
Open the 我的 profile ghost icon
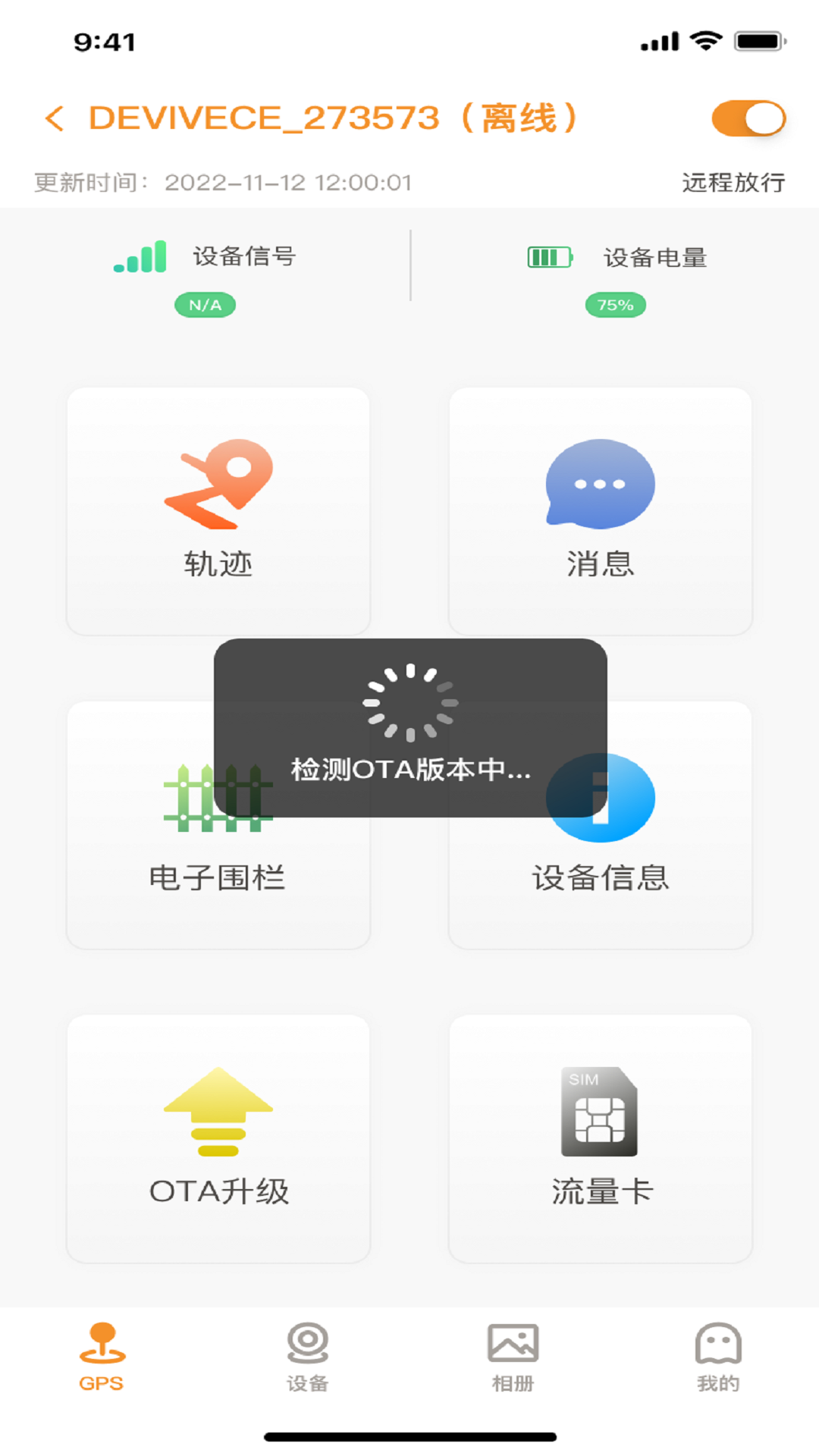(717, 1361)
